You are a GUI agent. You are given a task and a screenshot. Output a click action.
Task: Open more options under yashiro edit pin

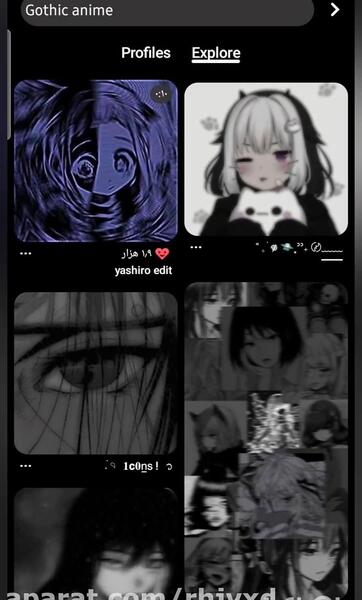25,253
